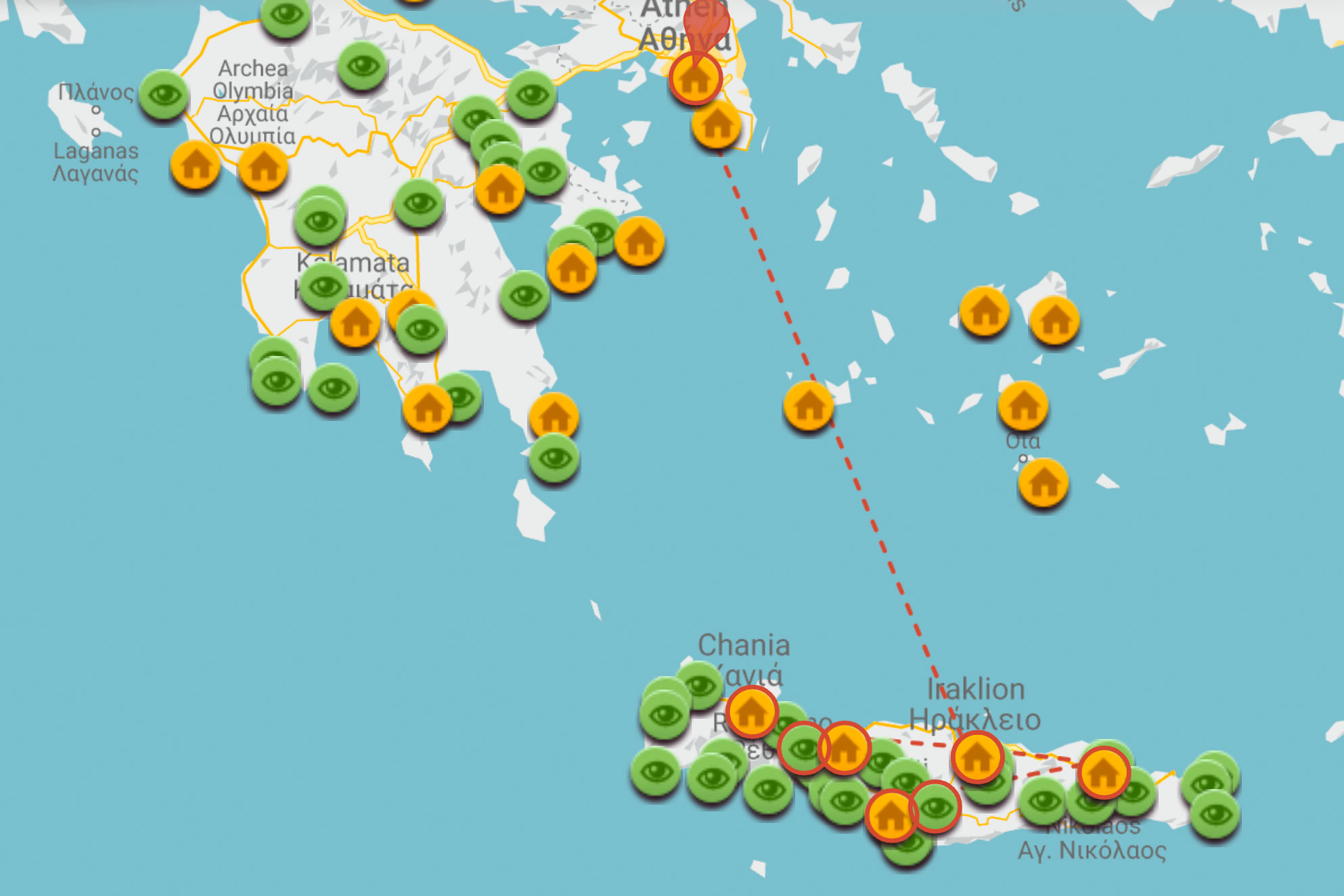Tap the eye marker next to Πλάνος
The width and height of the screenshot is (1344, 896).
pos(164,95)
